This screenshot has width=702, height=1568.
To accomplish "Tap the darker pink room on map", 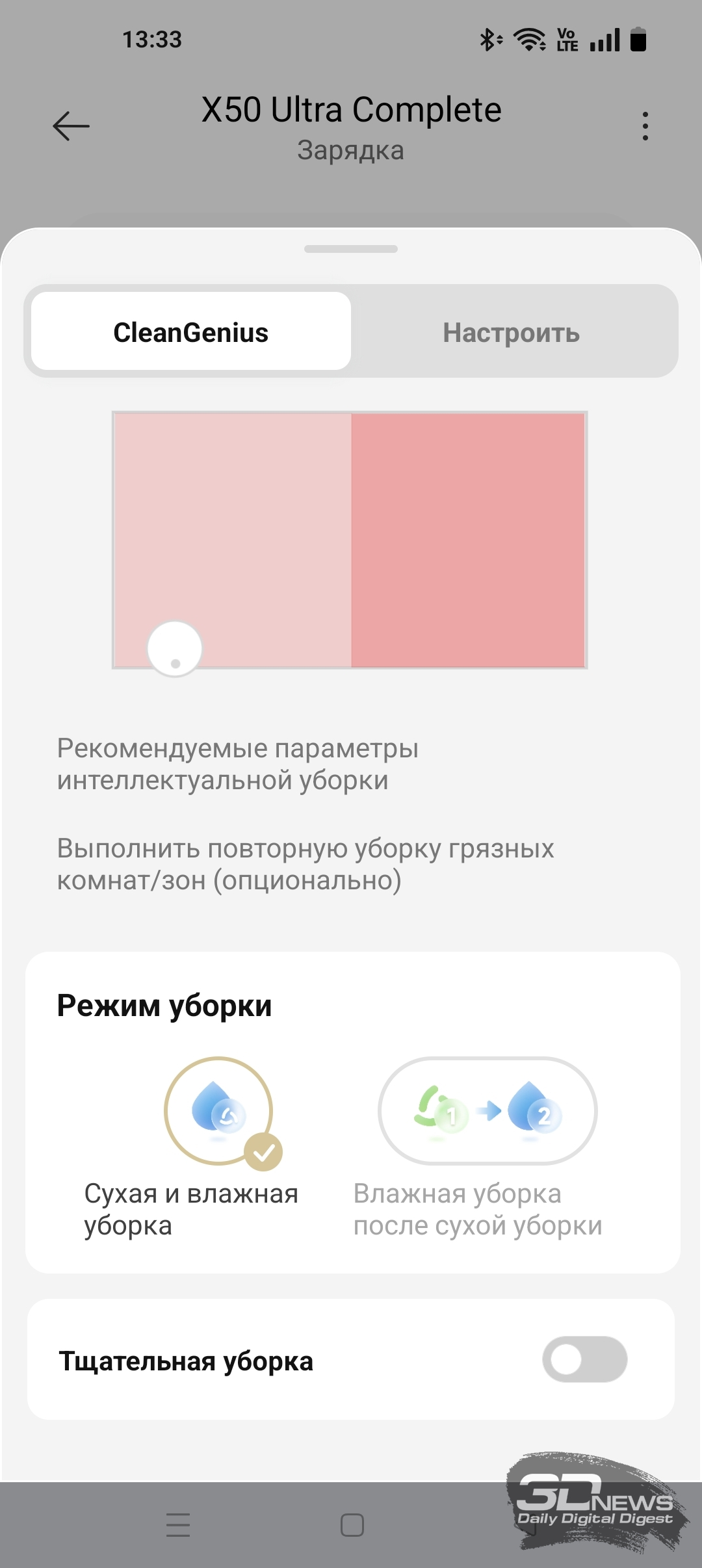I will tap(468, 540).
